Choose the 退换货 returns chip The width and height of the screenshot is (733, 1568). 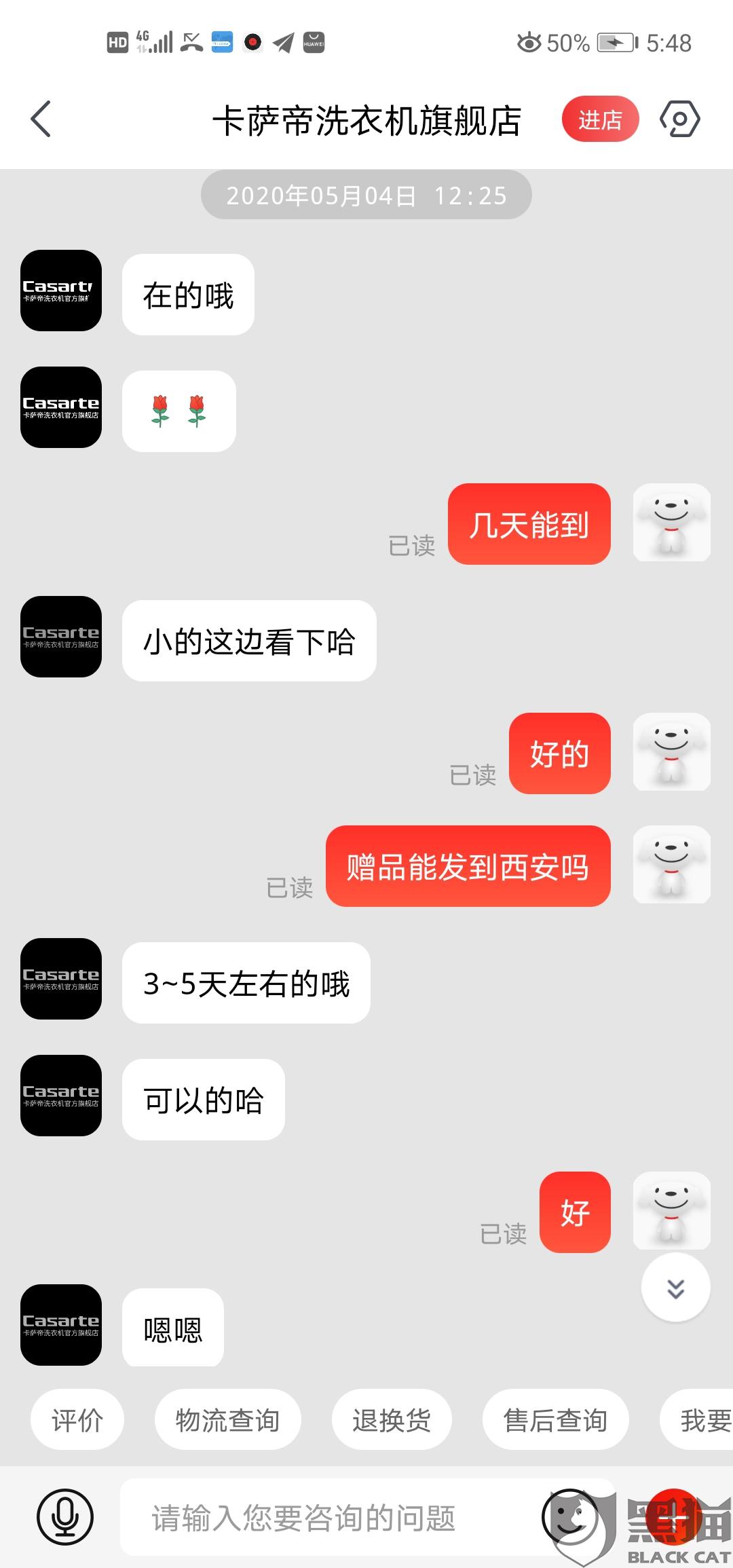click(392, 1420)
